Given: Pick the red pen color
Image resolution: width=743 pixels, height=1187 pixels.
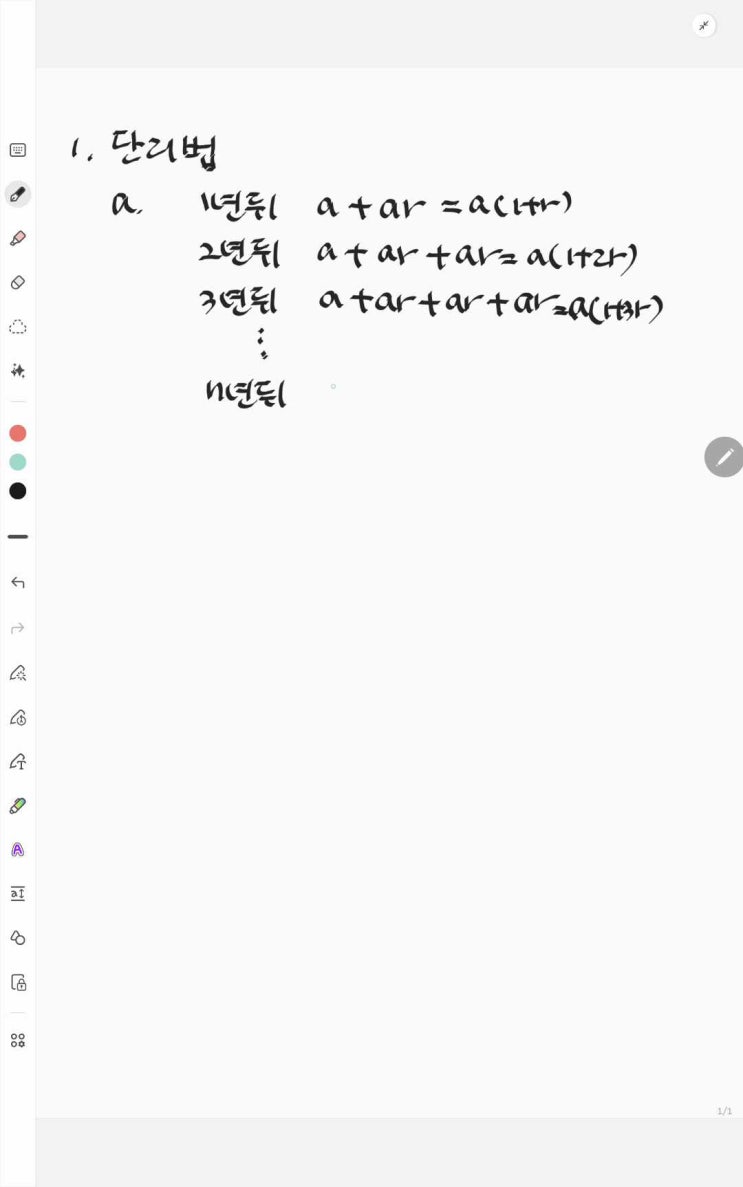Looking at the screenshot, I should pos(17,433).
